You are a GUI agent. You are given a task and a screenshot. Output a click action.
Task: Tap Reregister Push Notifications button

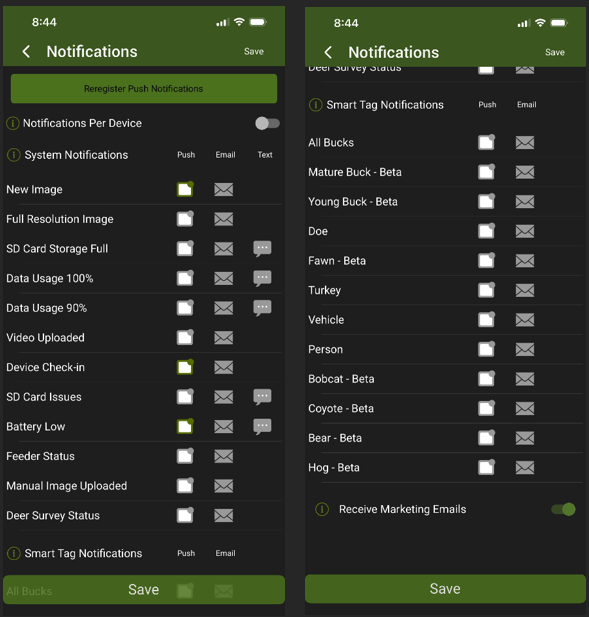[144, 89]
